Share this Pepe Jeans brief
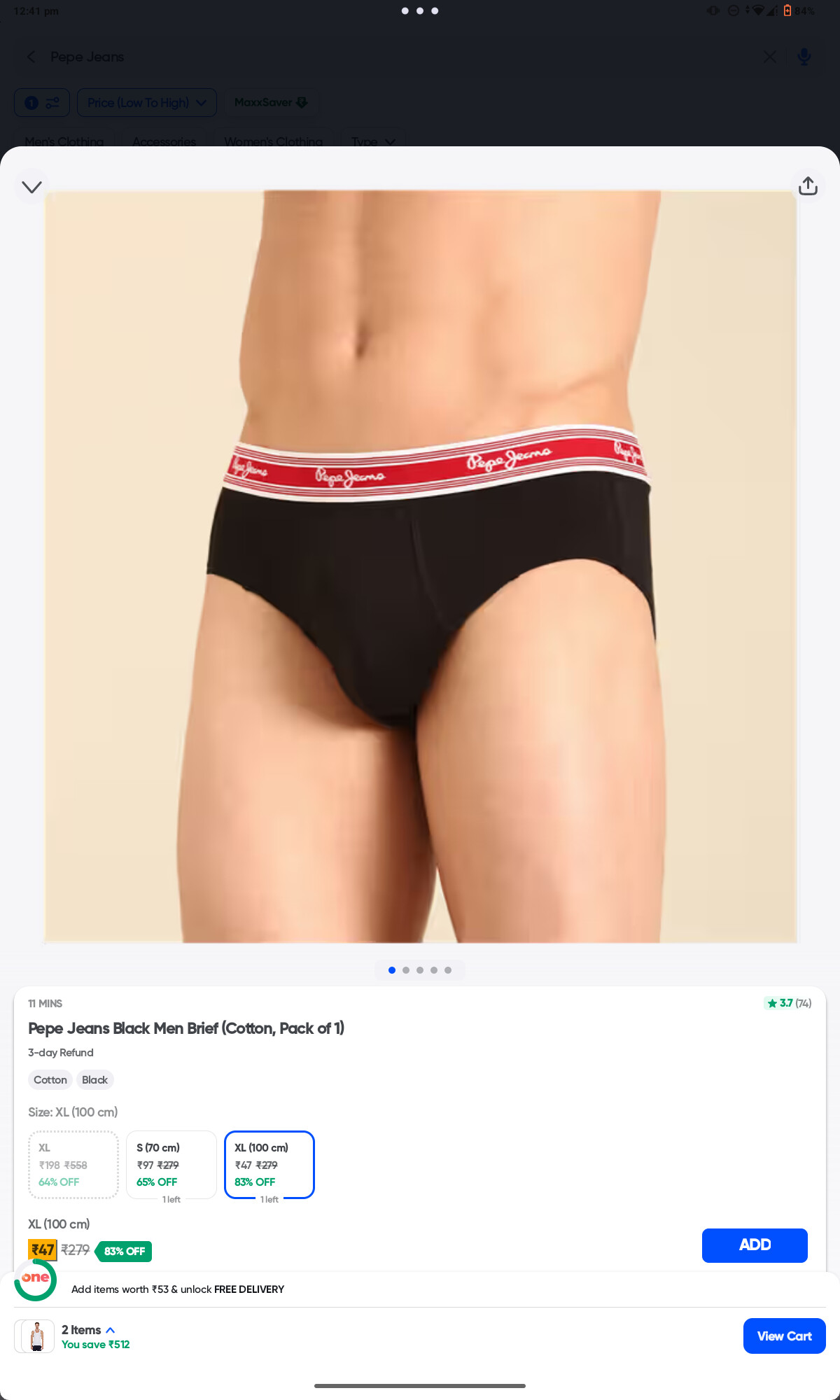 (x=808, y=186)
